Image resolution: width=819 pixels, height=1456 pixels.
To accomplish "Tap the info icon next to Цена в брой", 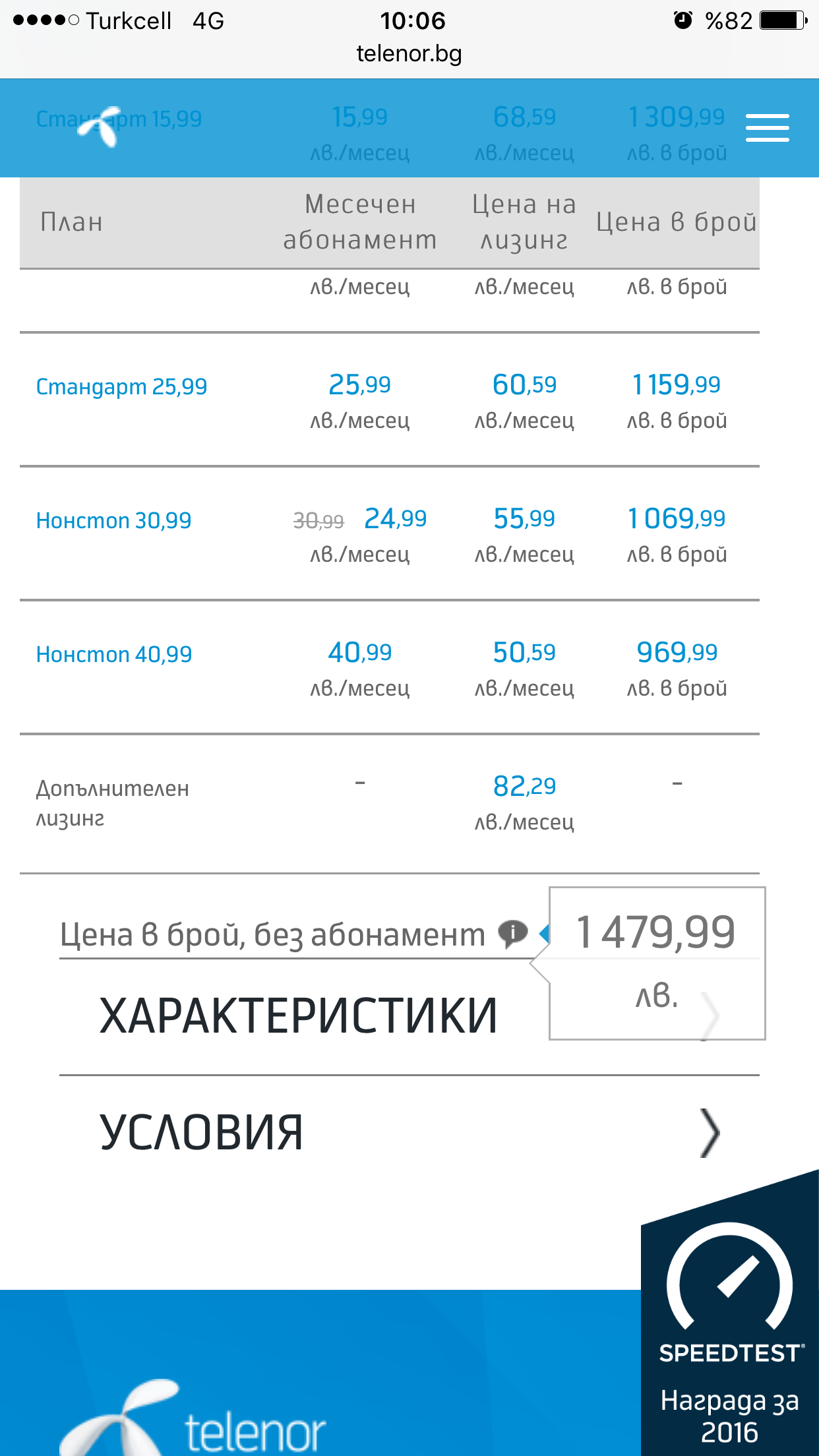I will [x=512, y=932].
